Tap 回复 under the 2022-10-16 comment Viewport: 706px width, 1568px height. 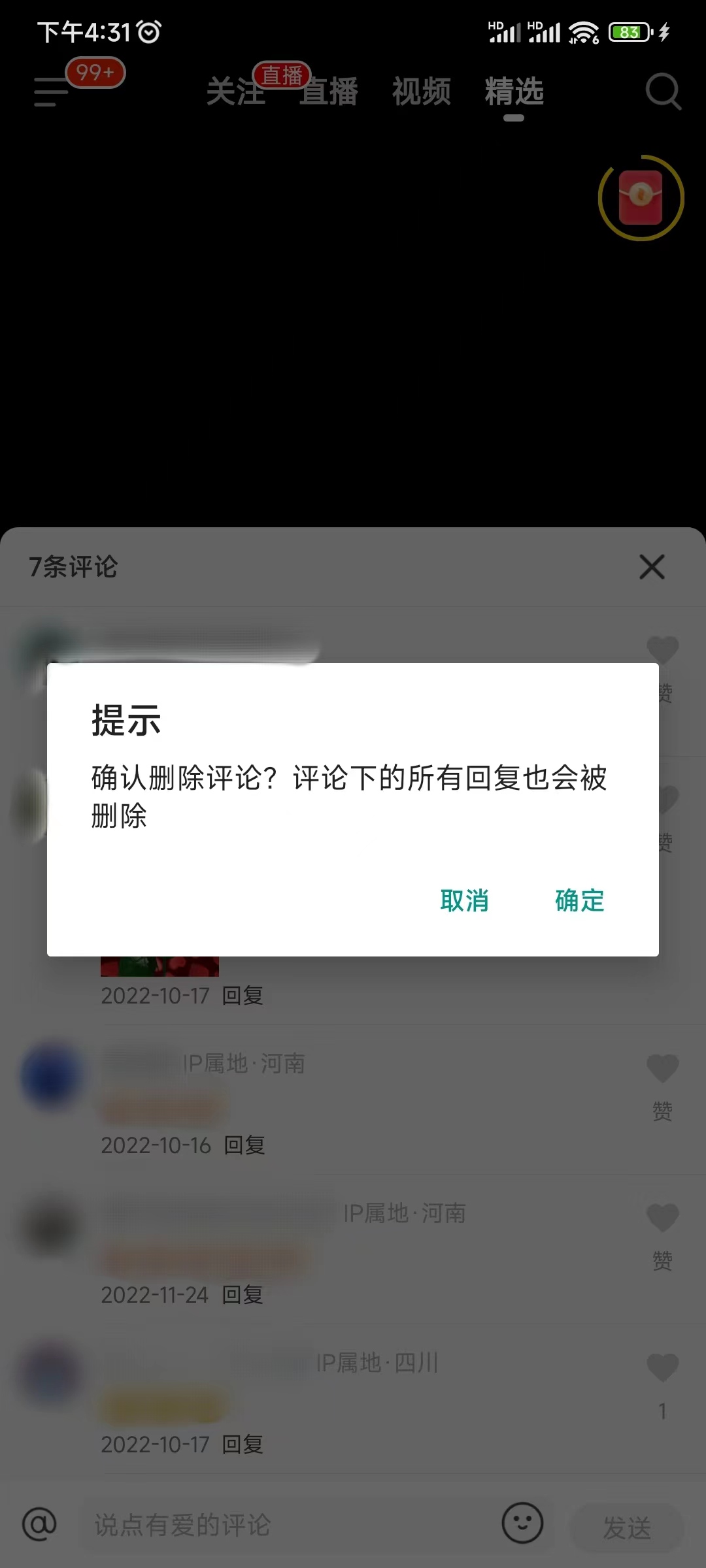(243, 1146)
